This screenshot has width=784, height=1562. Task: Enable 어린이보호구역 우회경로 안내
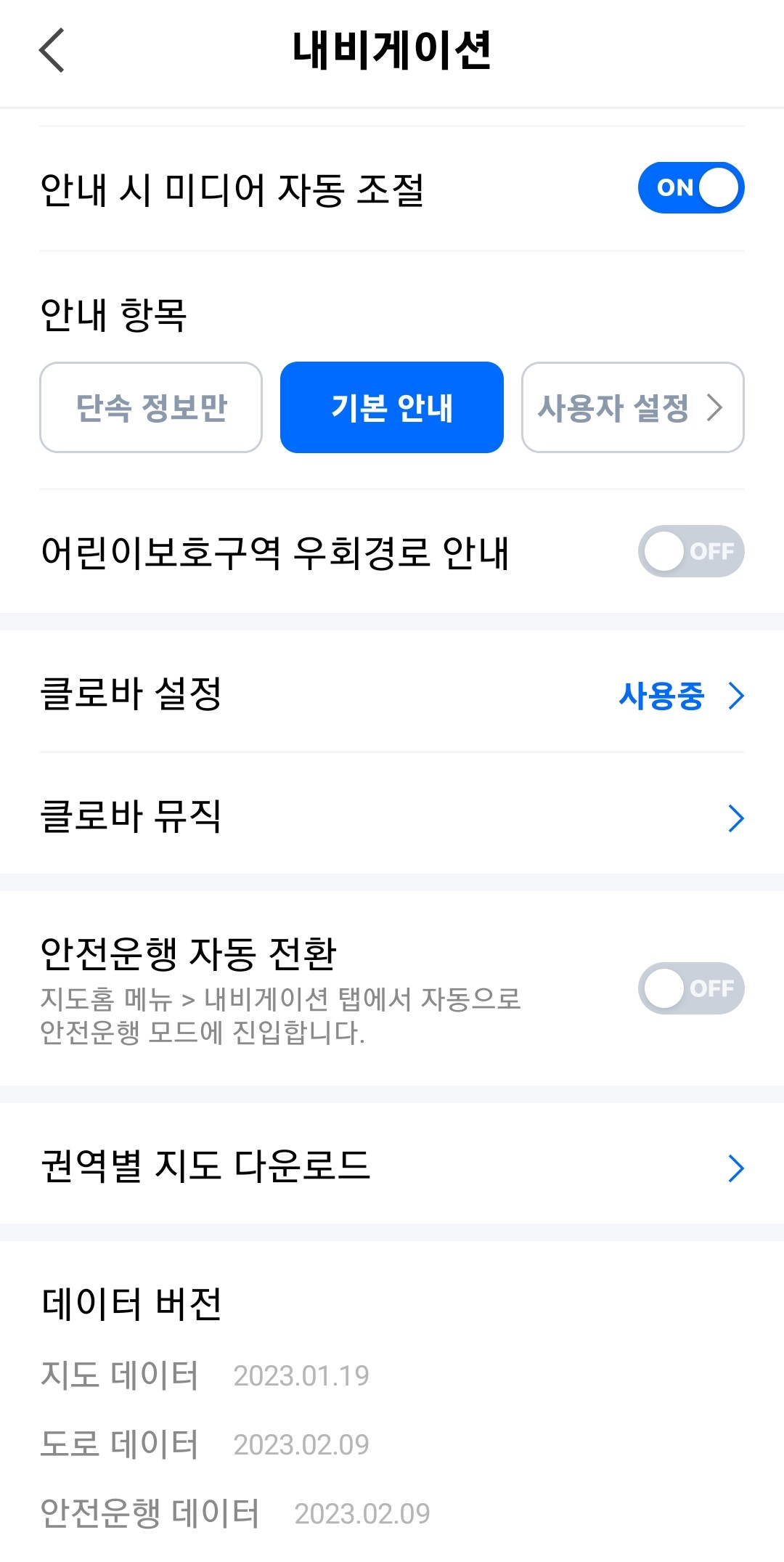[x=692, y=551]
